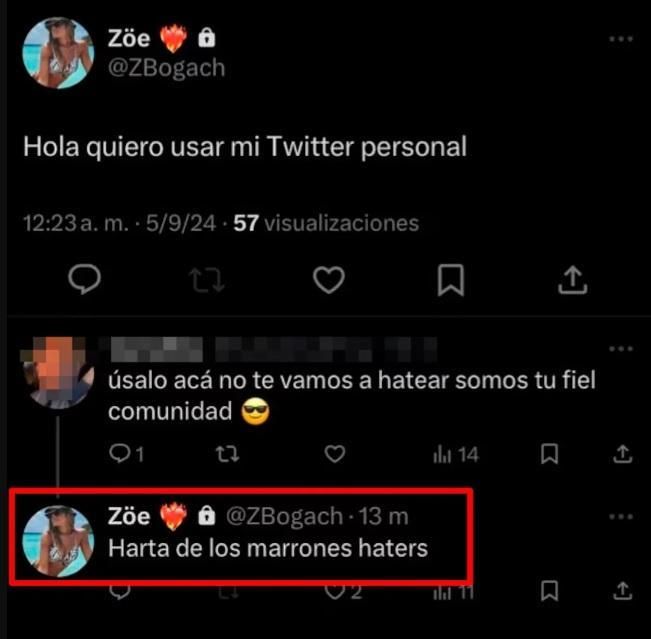This screenshot has height=639, width=651.
Task: View analytics showing 14 on 'úsalo acá' reply
Action: (x=454, y=455)
